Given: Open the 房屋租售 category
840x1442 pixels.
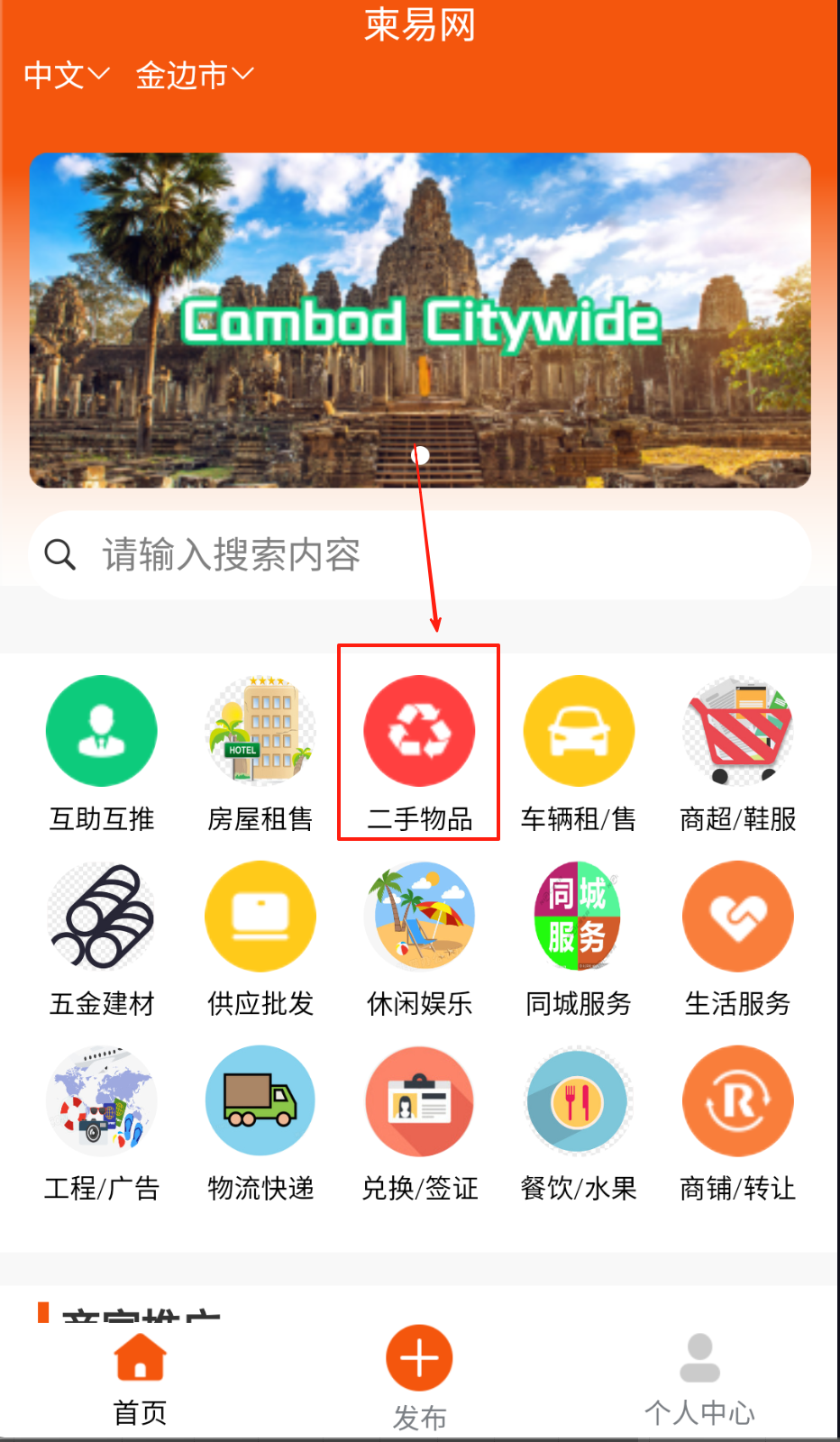Looking at the screenshot, I should [x=260, y=731].
